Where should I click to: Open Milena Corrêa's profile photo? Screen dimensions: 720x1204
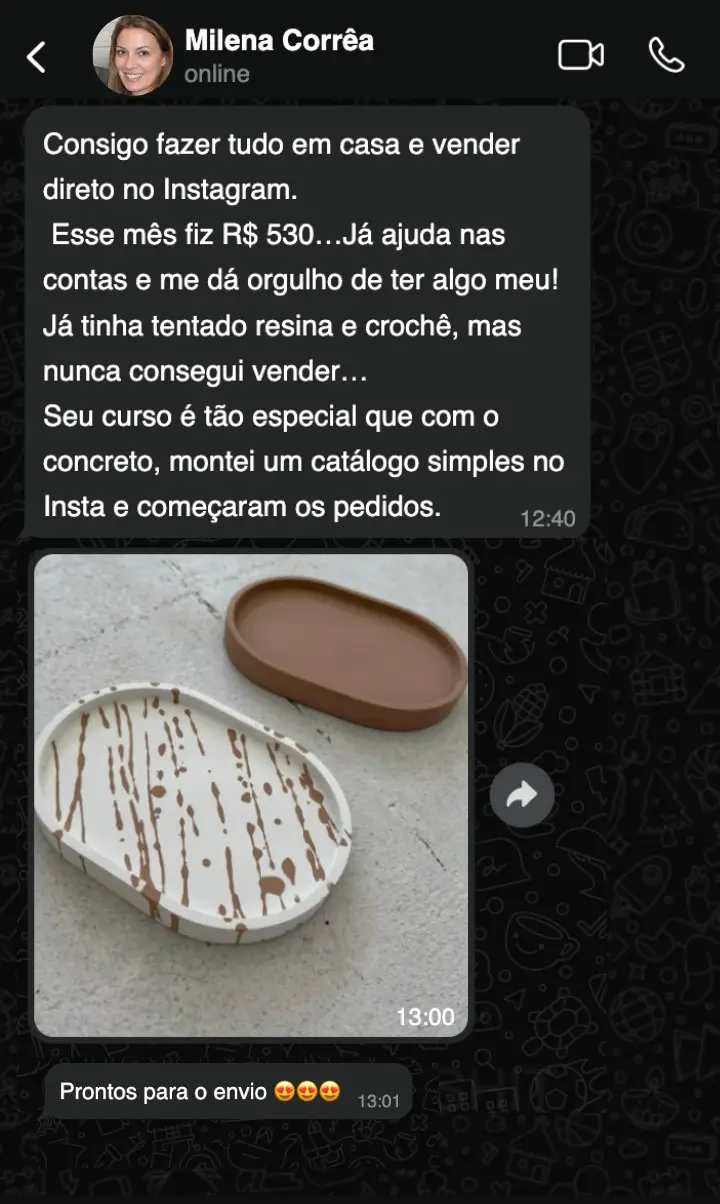point(132,55)
